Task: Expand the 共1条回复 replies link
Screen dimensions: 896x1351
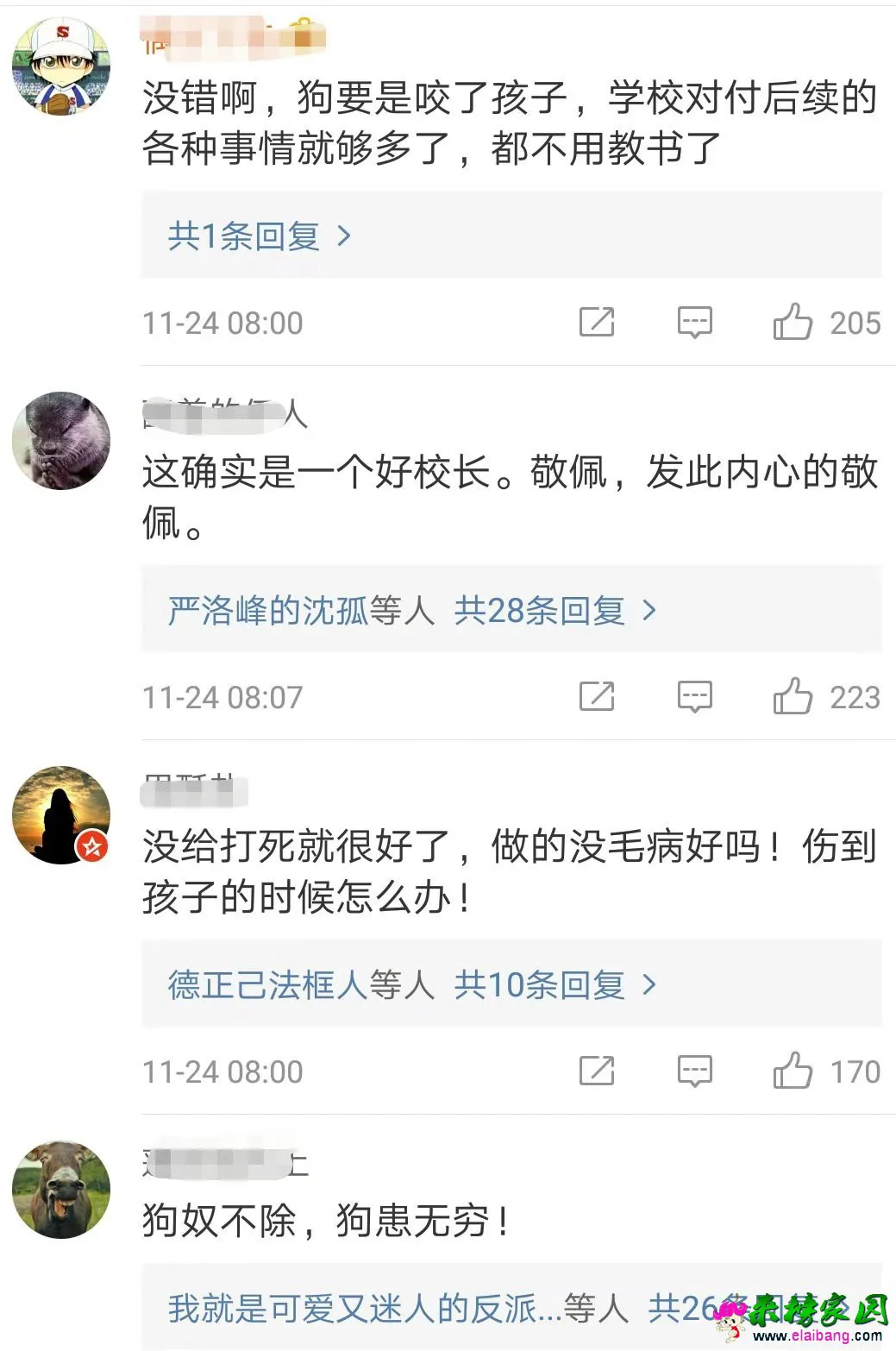Action: [259, 236]
